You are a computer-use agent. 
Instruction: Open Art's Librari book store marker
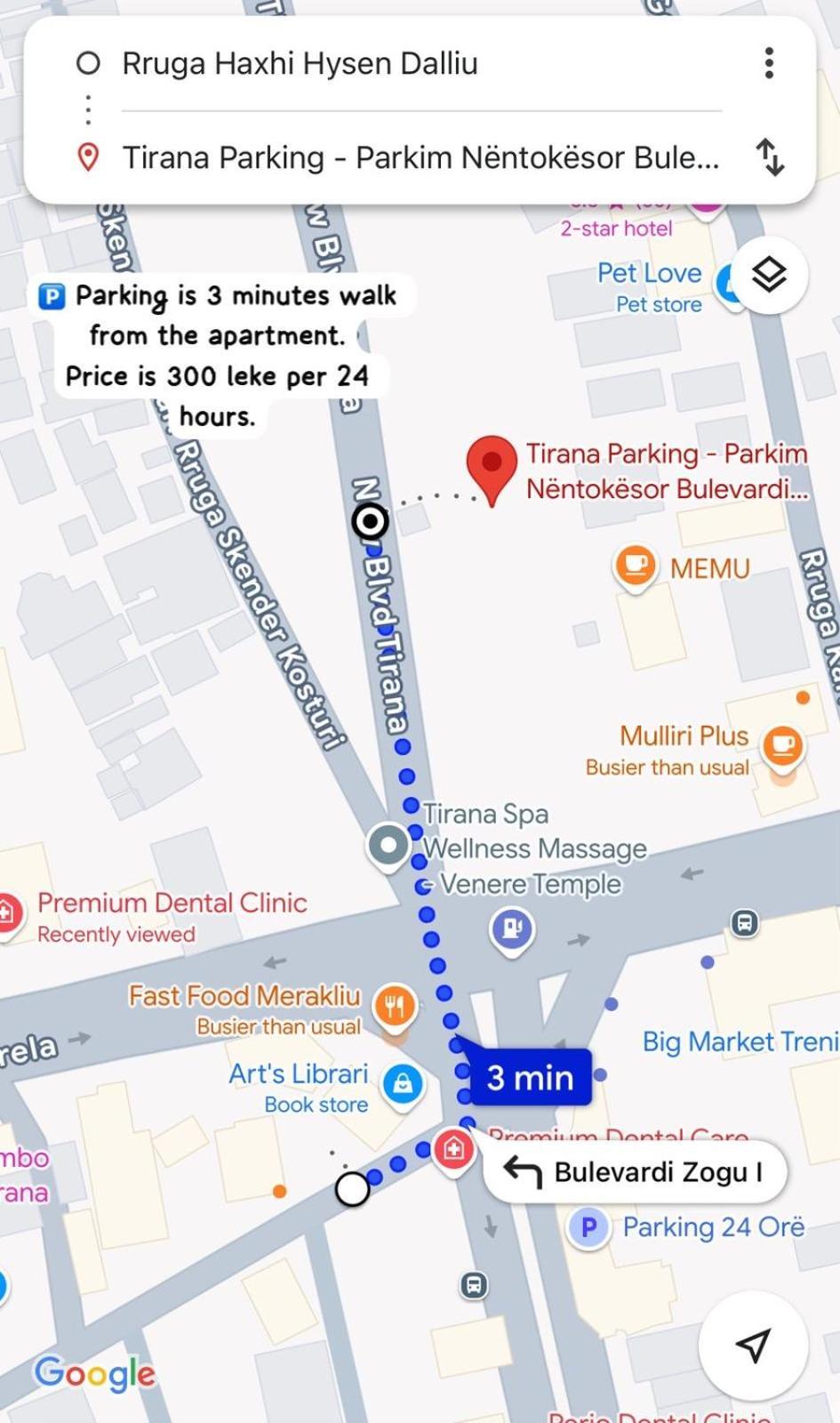[403, 1084]
